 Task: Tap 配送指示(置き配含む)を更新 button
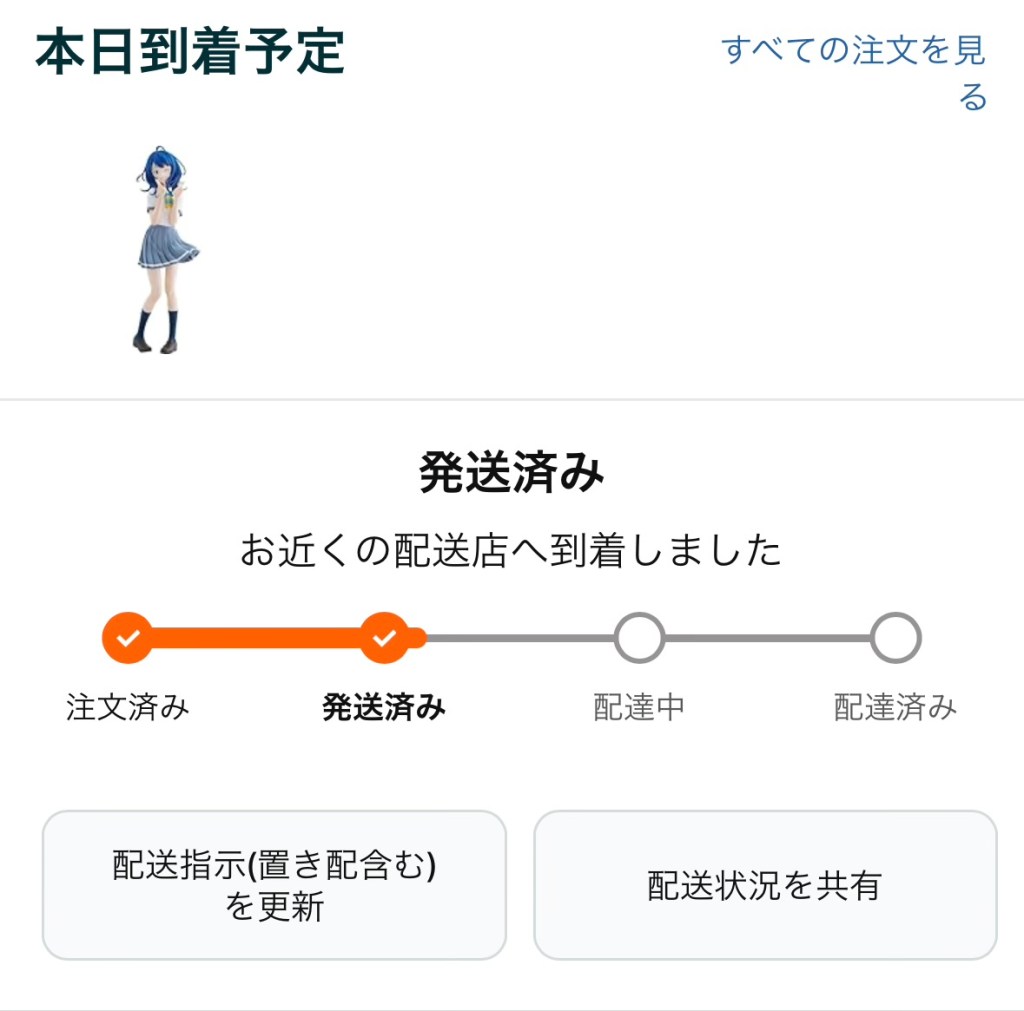[274, 885]
